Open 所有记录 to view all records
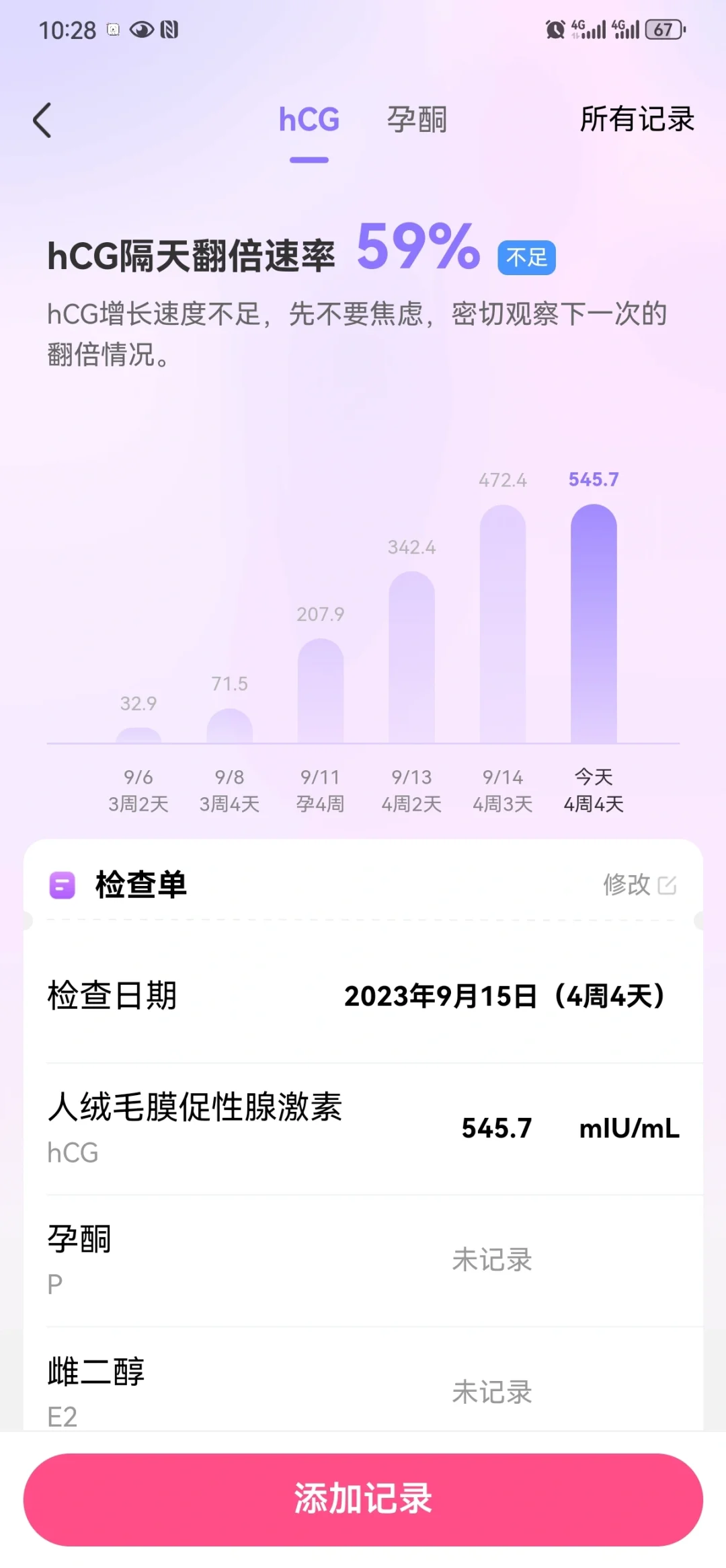This screenshot has width=726, height=1568. 637,120
